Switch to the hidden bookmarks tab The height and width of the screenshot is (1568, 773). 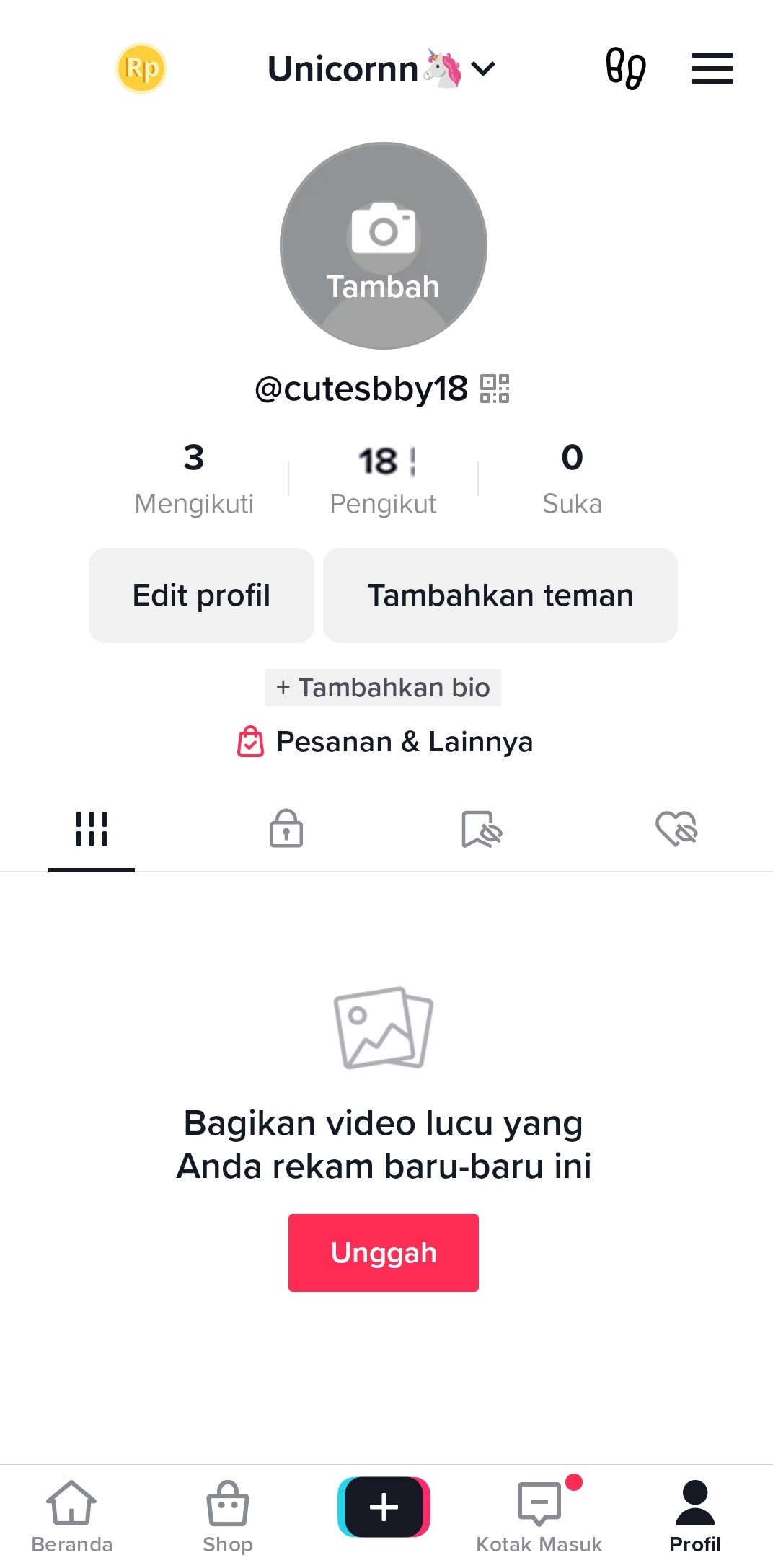(x=482, y=828)
